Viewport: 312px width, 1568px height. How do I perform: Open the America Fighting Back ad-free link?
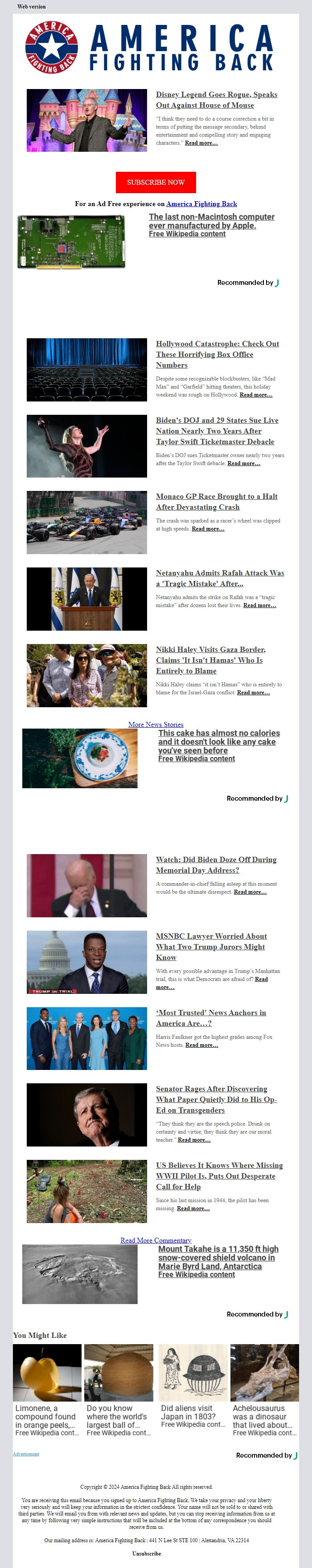click(x=201, y=204)
